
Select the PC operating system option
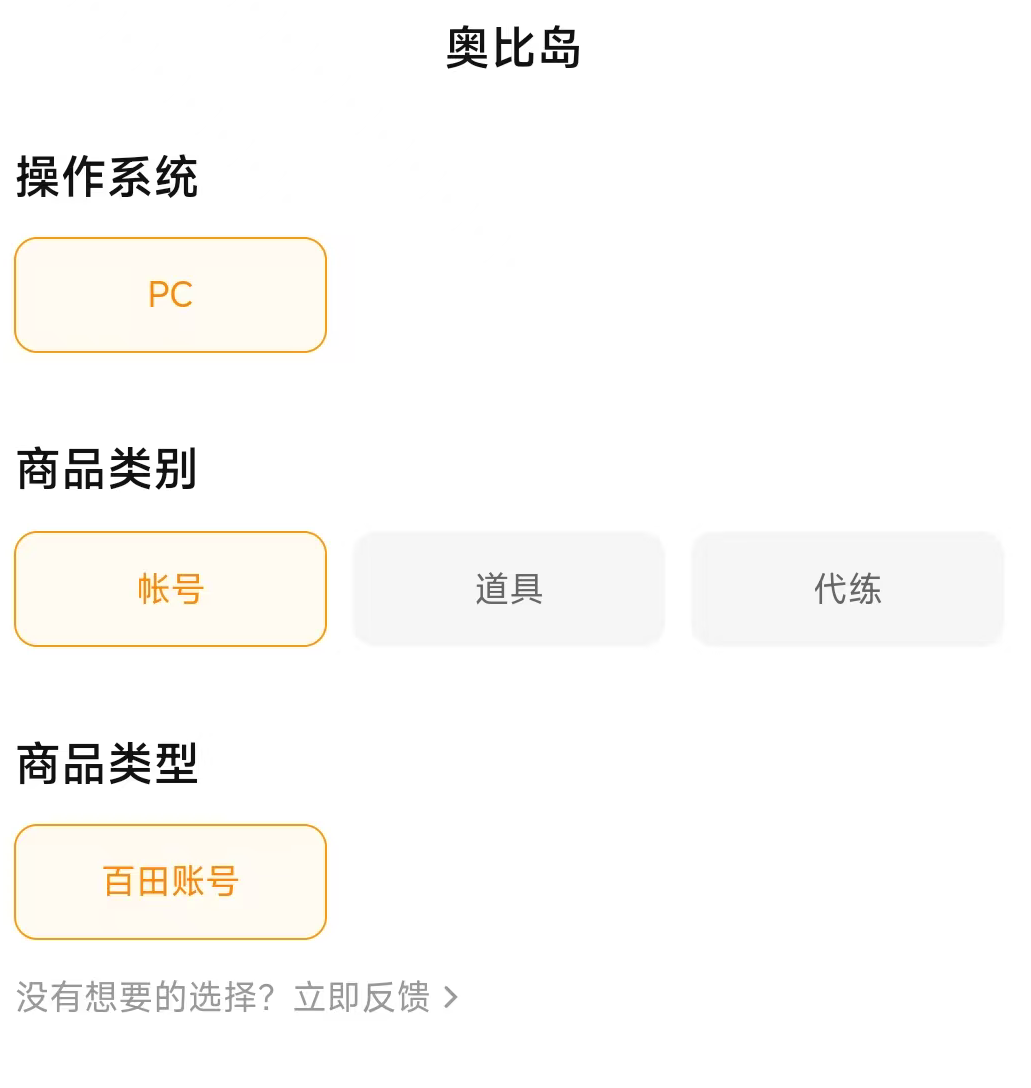(170, 295)
